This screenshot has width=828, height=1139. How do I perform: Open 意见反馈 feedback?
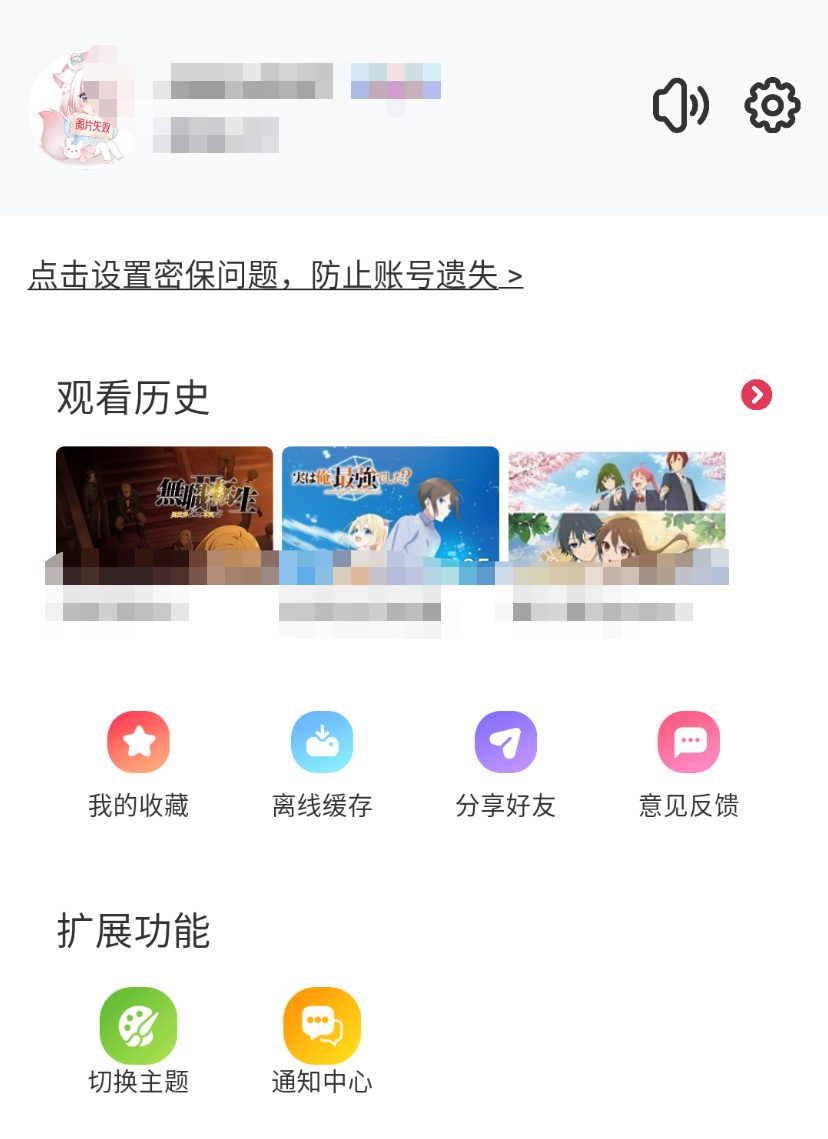689,743
